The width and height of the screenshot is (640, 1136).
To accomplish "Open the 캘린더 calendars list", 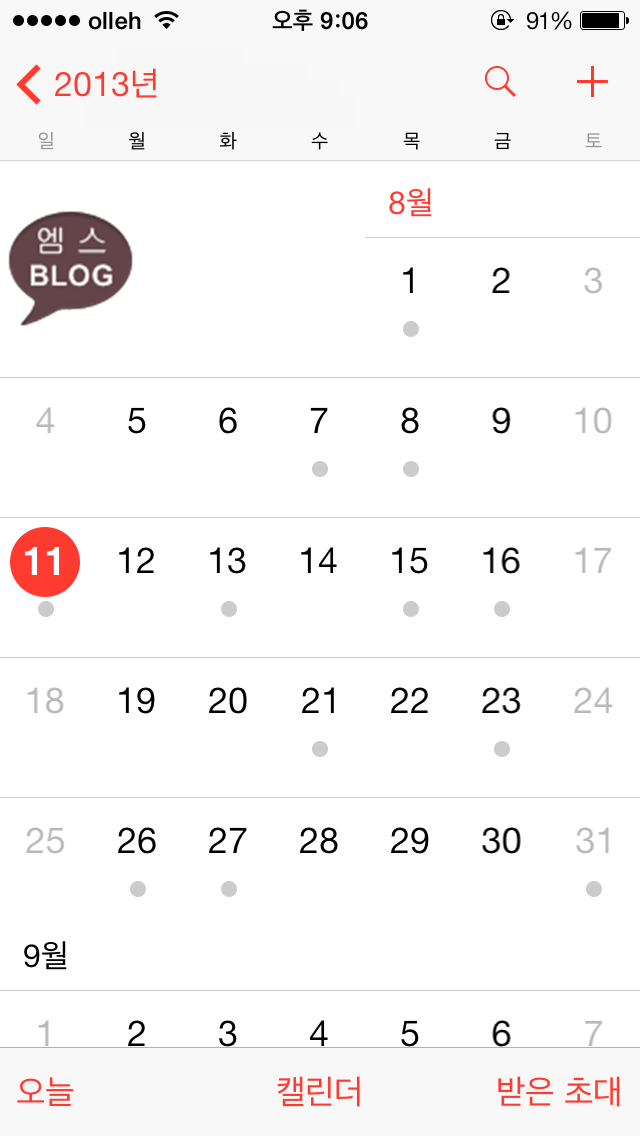I will point(320,1091).
